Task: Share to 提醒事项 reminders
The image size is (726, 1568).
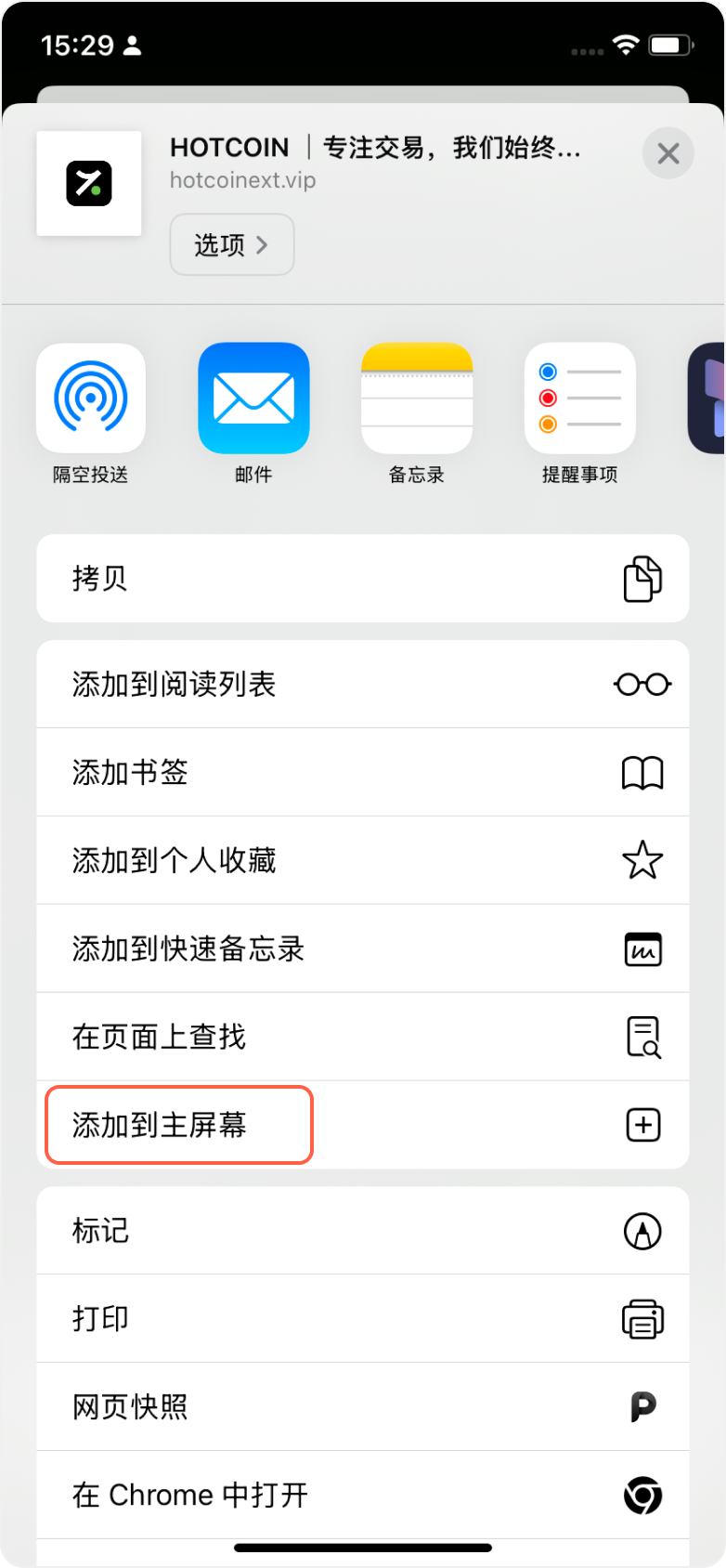Action: click(580, 399)
